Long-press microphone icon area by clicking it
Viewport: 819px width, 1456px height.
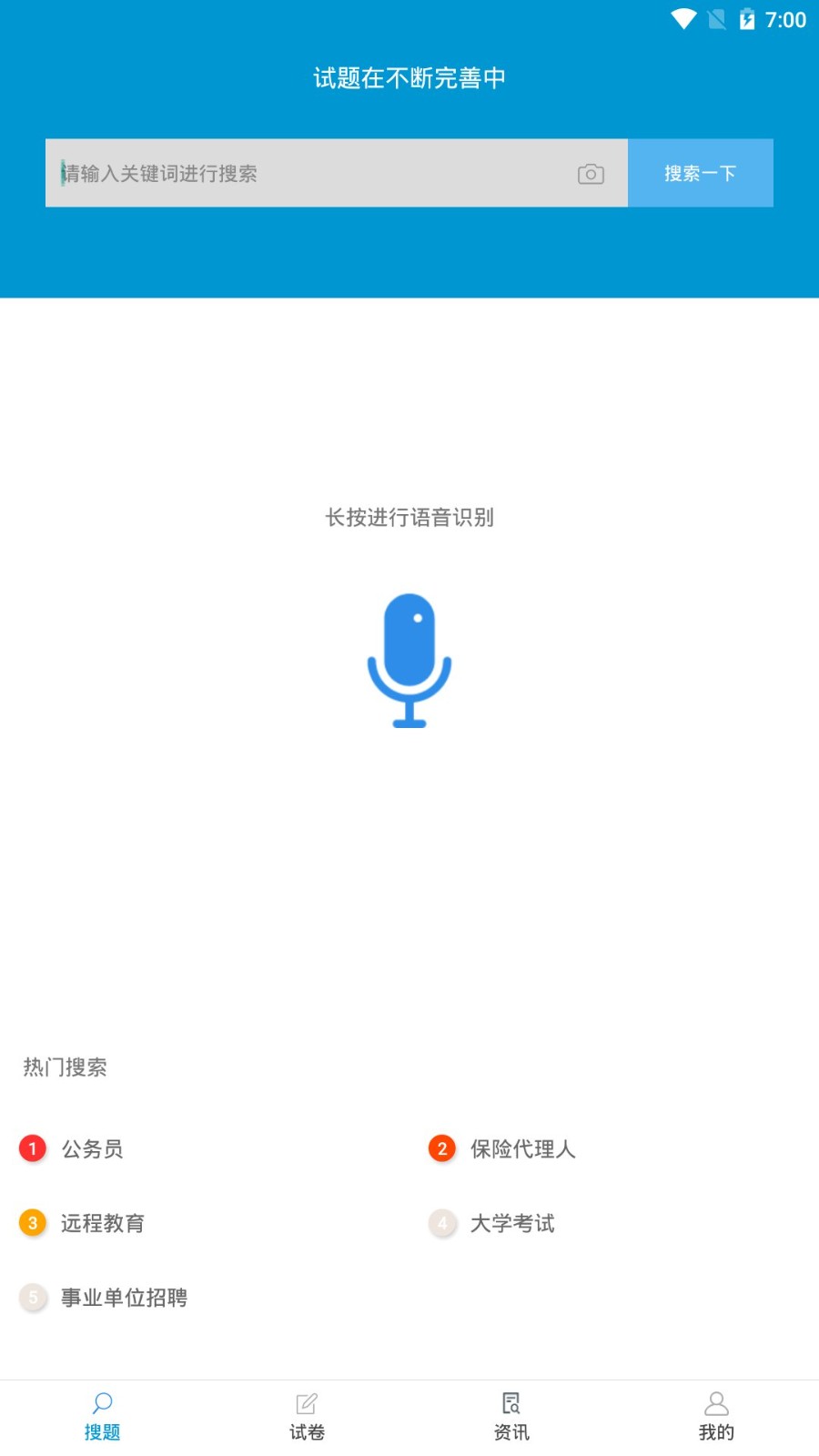[410, 659]
